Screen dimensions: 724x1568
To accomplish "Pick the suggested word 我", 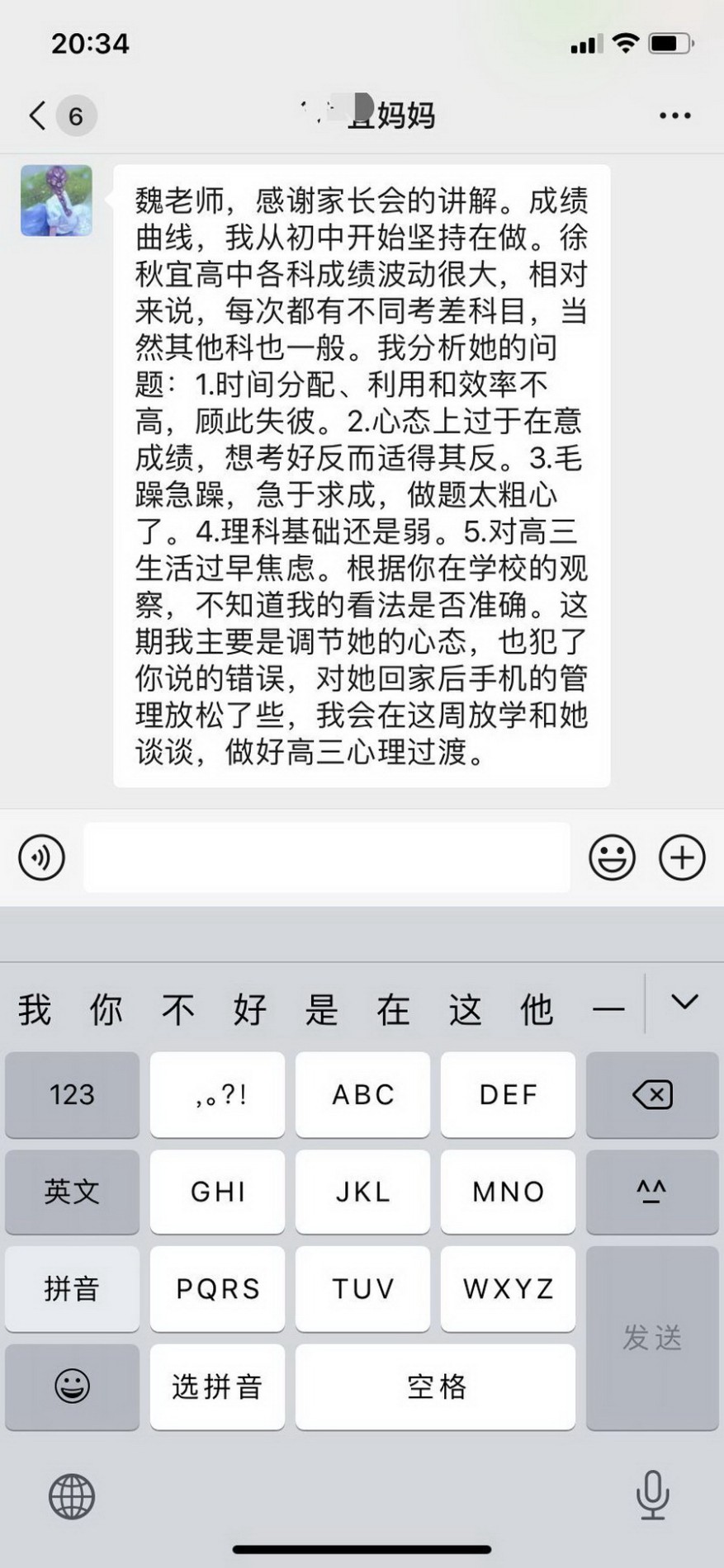I will pyautogui.click(x=35, y=1008).
